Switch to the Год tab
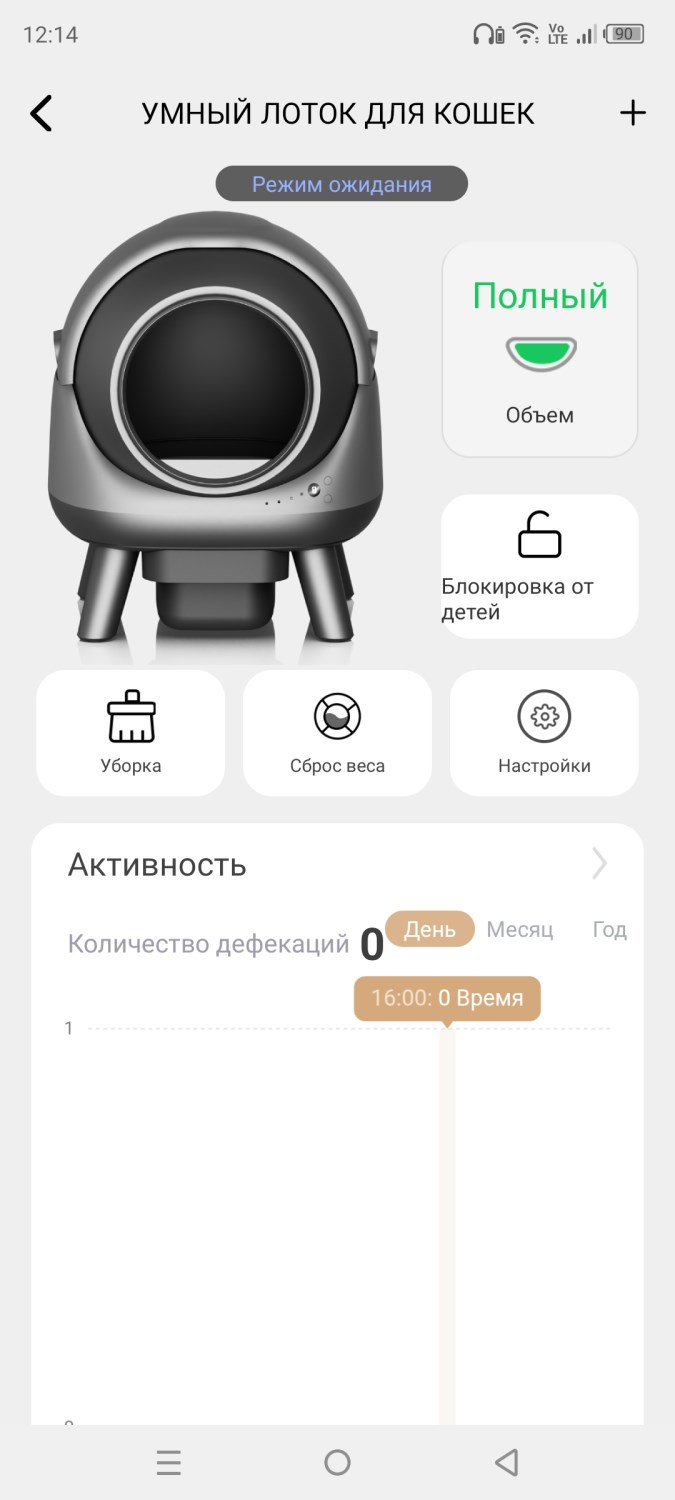Screen dimensions: 675x1500 click(x=609, y=929)
